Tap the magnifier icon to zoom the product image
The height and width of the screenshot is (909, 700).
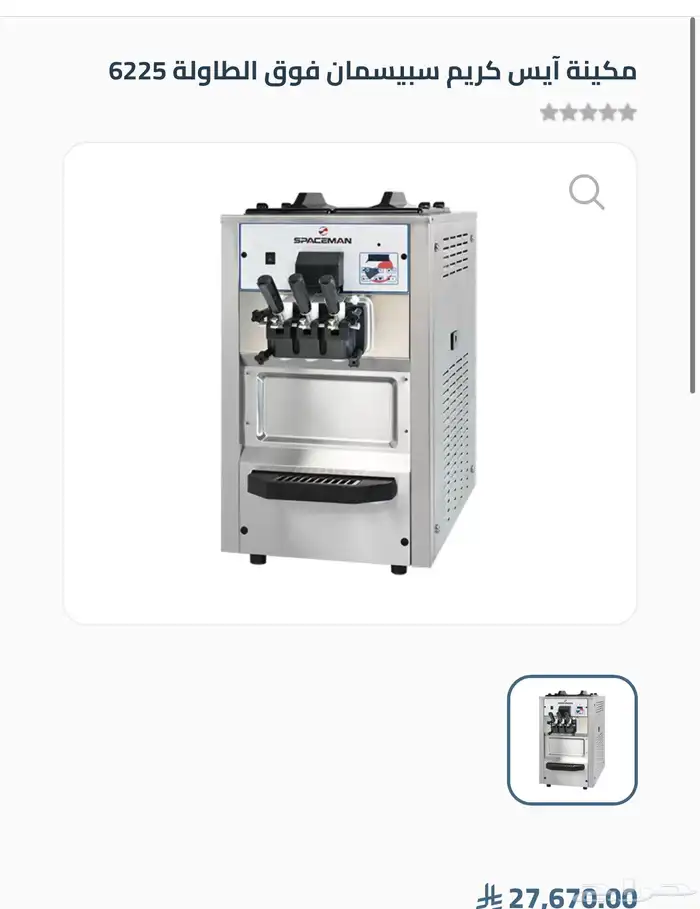(587, 192)
